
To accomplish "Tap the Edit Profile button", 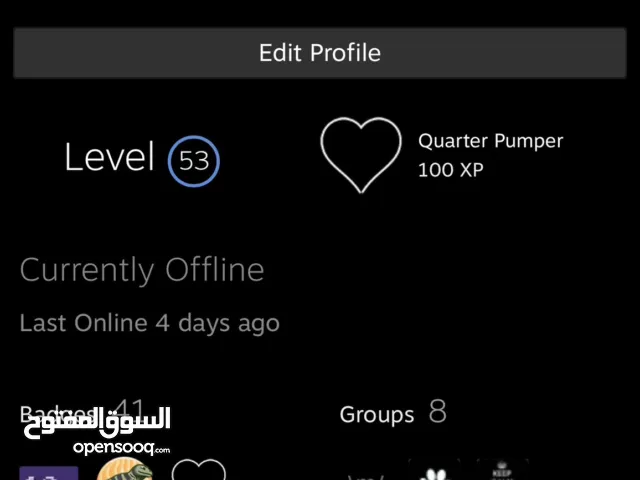I will [x=320, y=53].
